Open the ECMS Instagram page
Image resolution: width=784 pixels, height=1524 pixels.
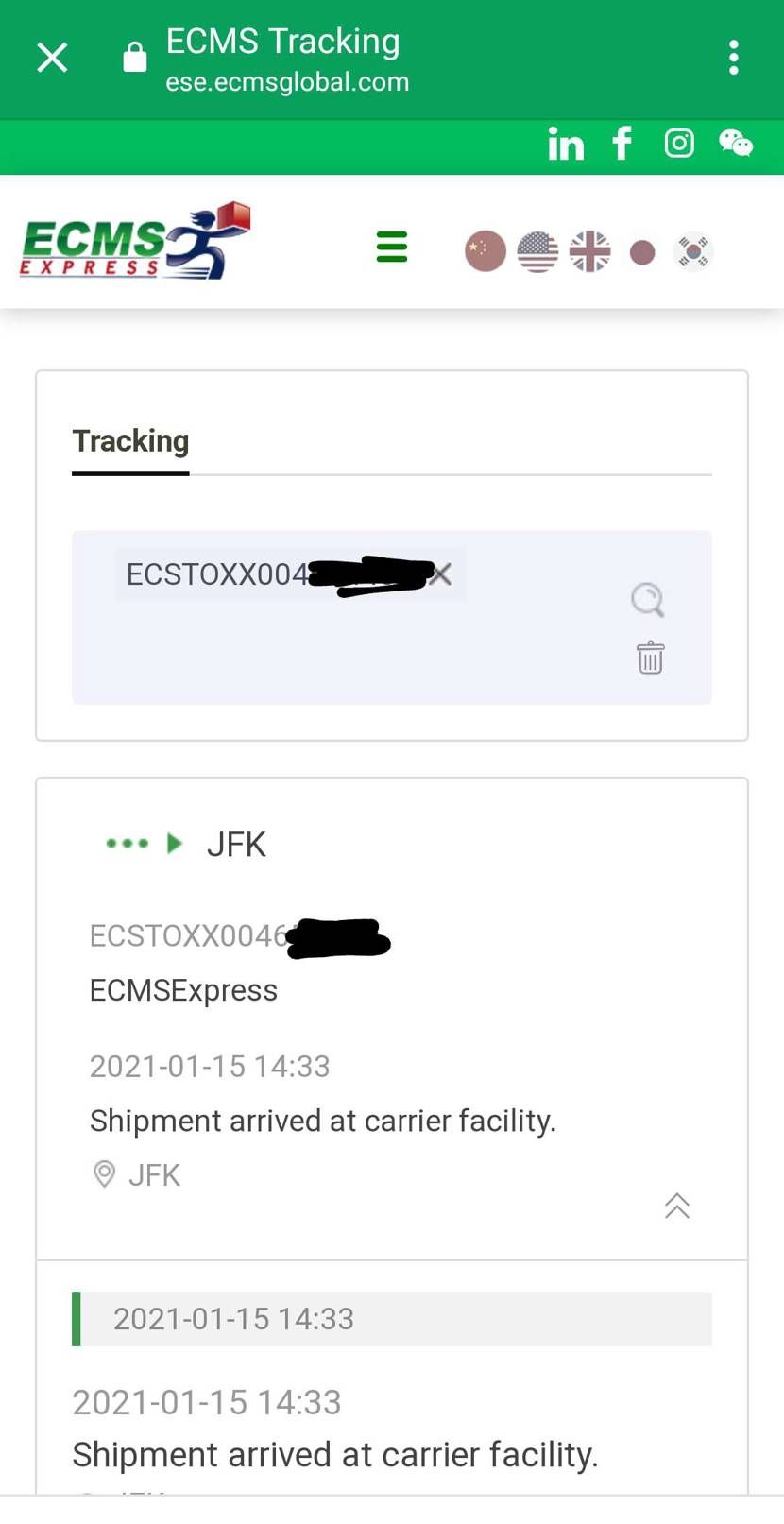(678, 144)
